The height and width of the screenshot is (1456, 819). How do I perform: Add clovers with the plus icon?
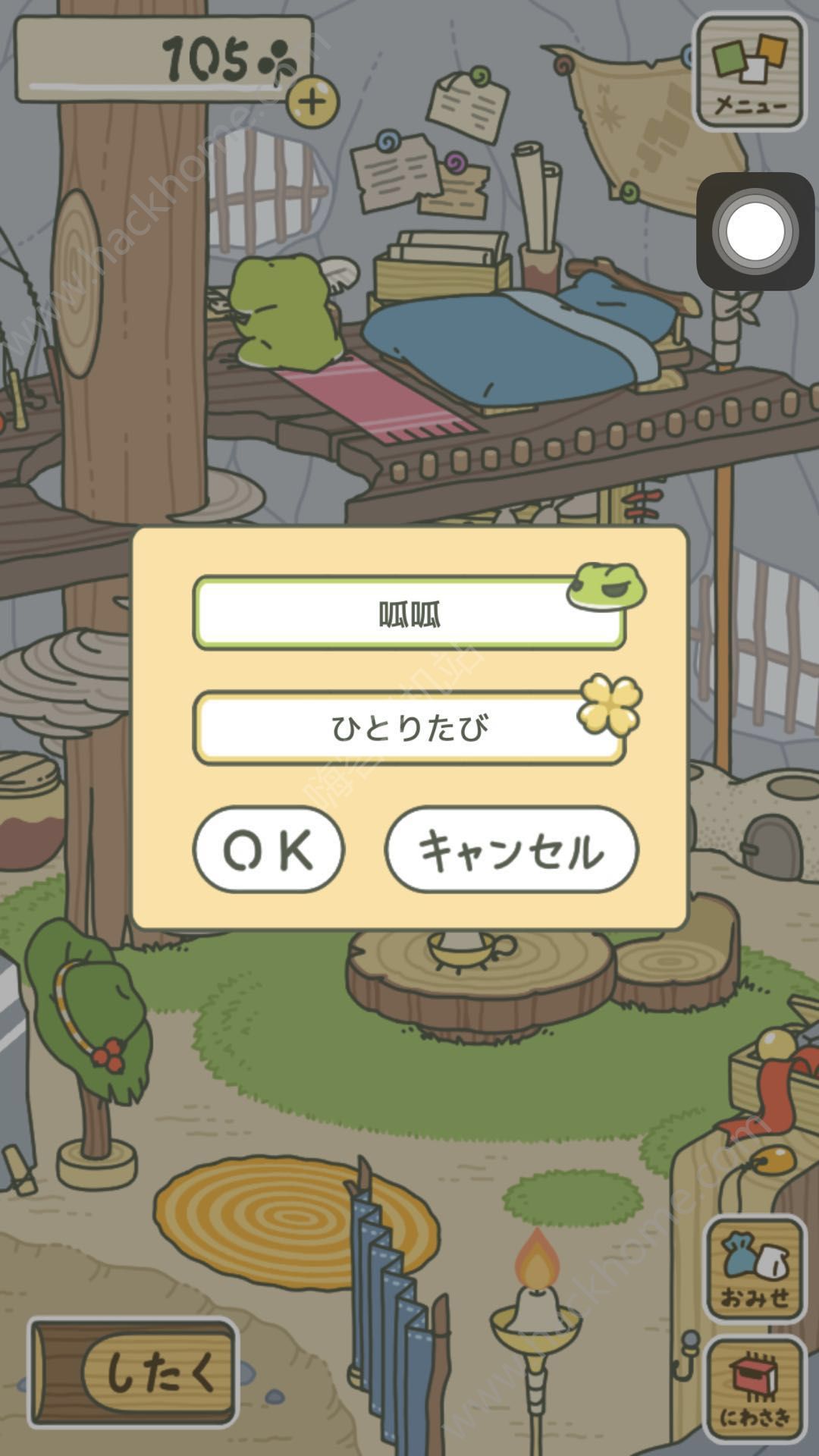(x=312, y=101)
